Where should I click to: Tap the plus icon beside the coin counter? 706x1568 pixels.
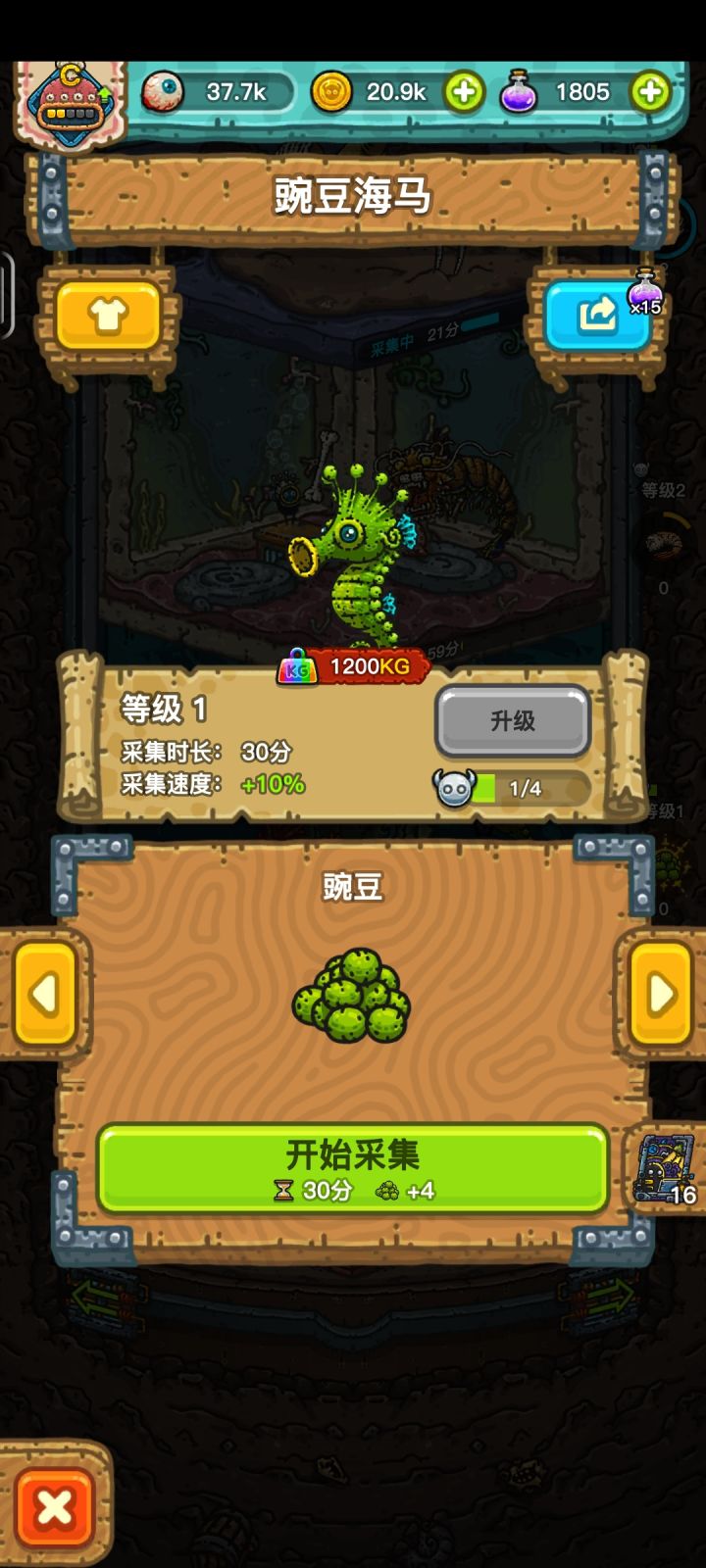(x=463, y=91)
